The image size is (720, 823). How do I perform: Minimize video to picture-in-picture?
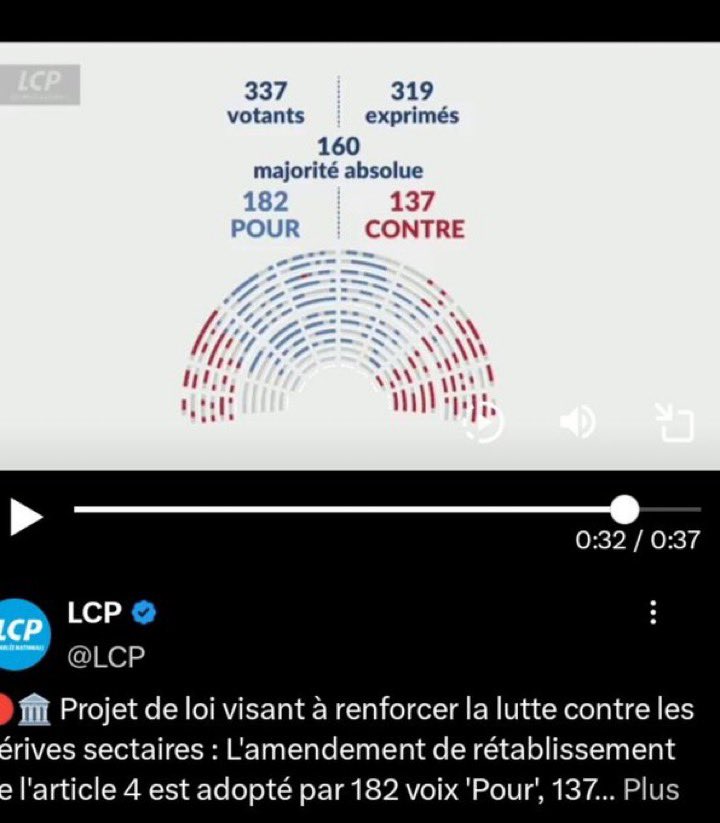pyautogui.click(x=673, y=423)
